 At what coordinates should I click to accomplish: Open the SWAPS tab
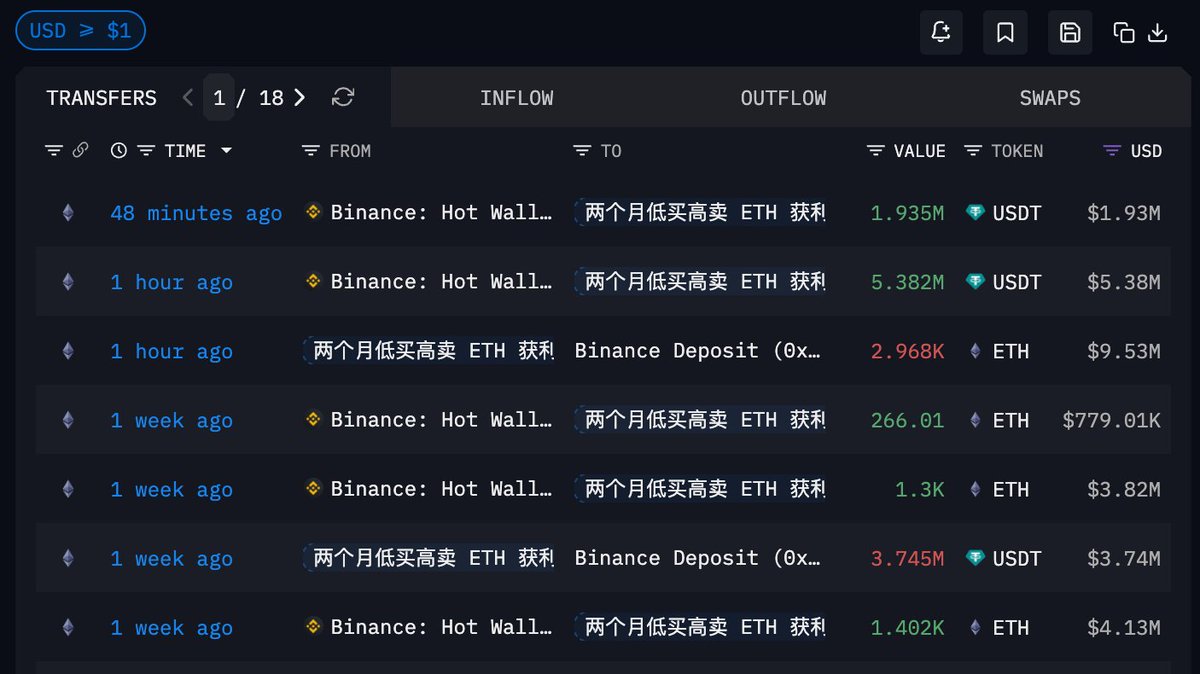point(1049,98)
